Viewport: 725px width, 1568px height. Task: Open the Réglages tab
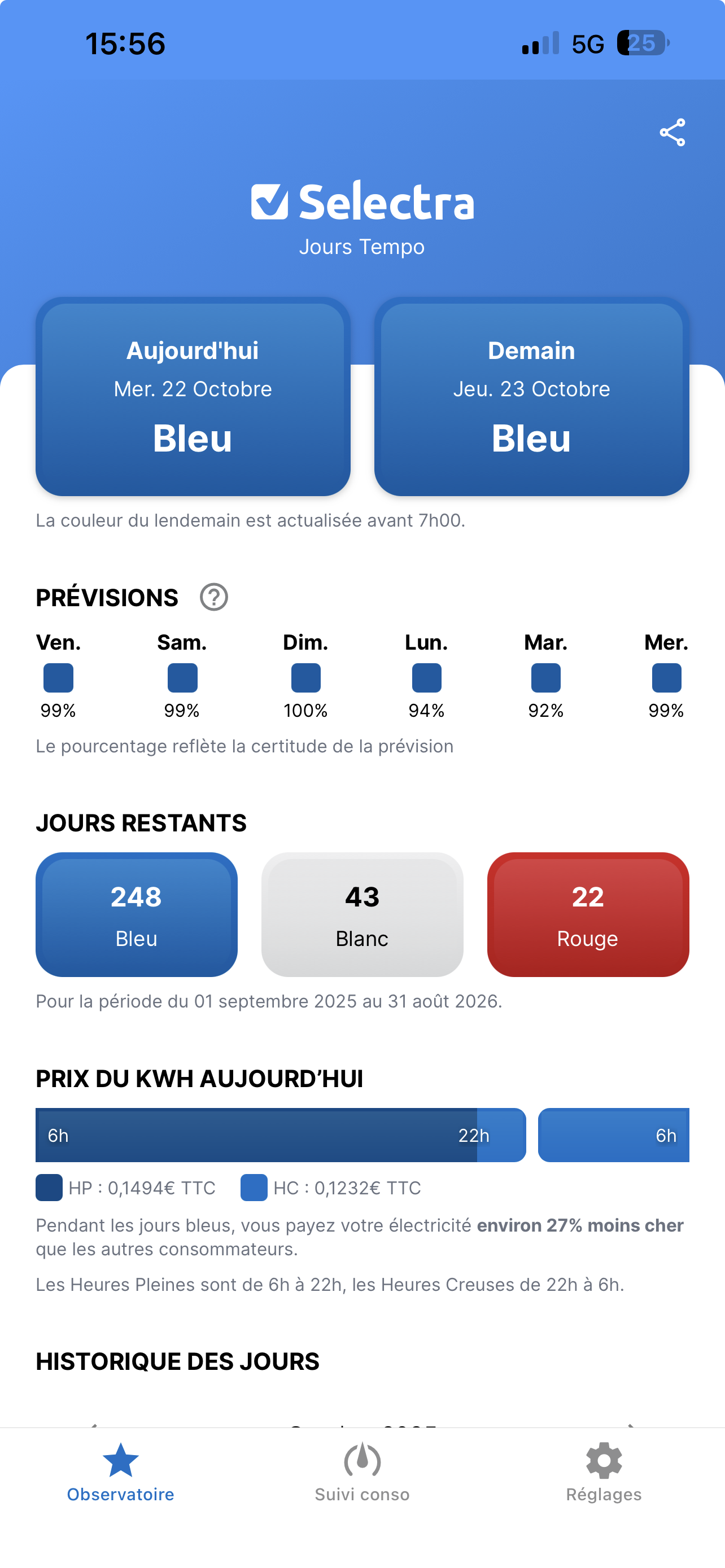603,1473
